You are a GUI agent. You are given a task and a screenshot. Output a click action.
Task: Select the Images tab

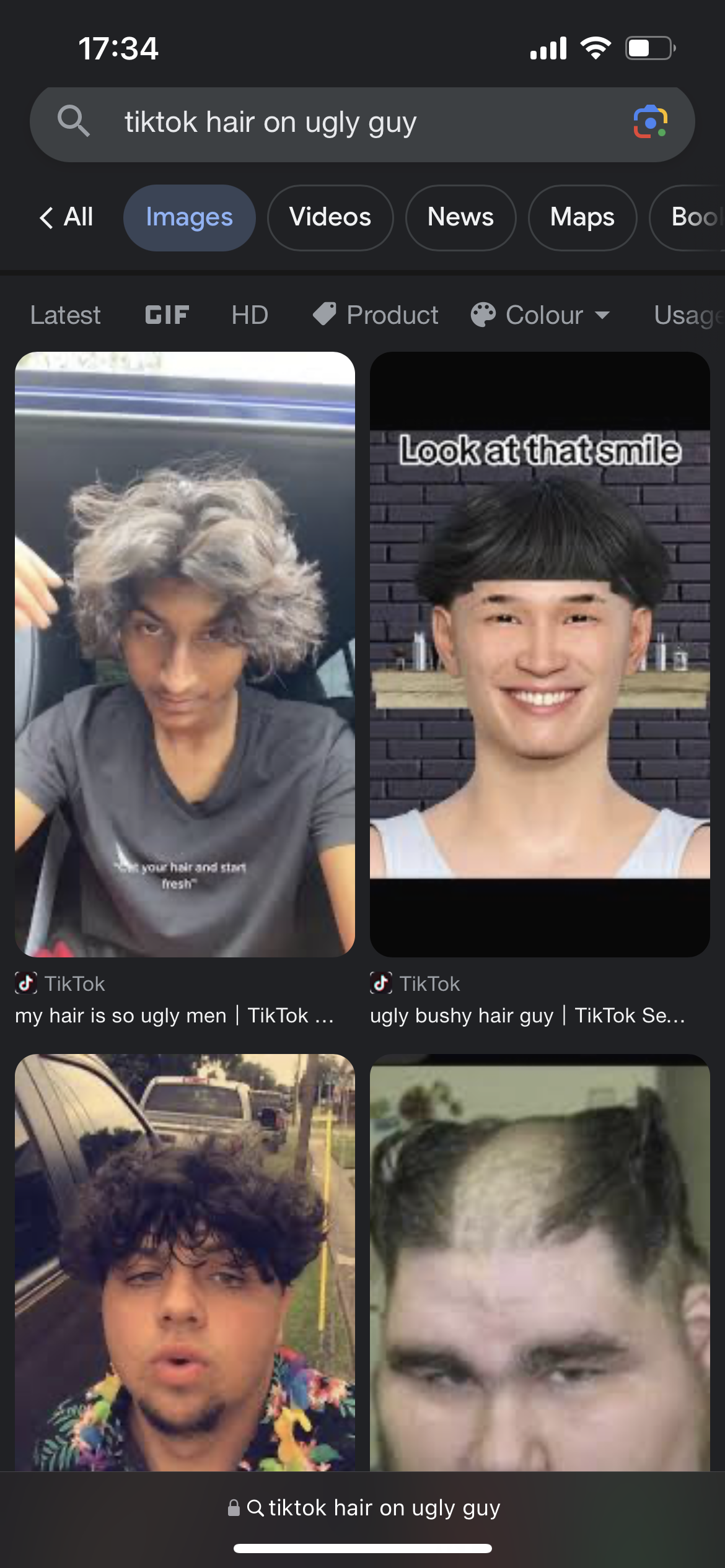point(189,217)
